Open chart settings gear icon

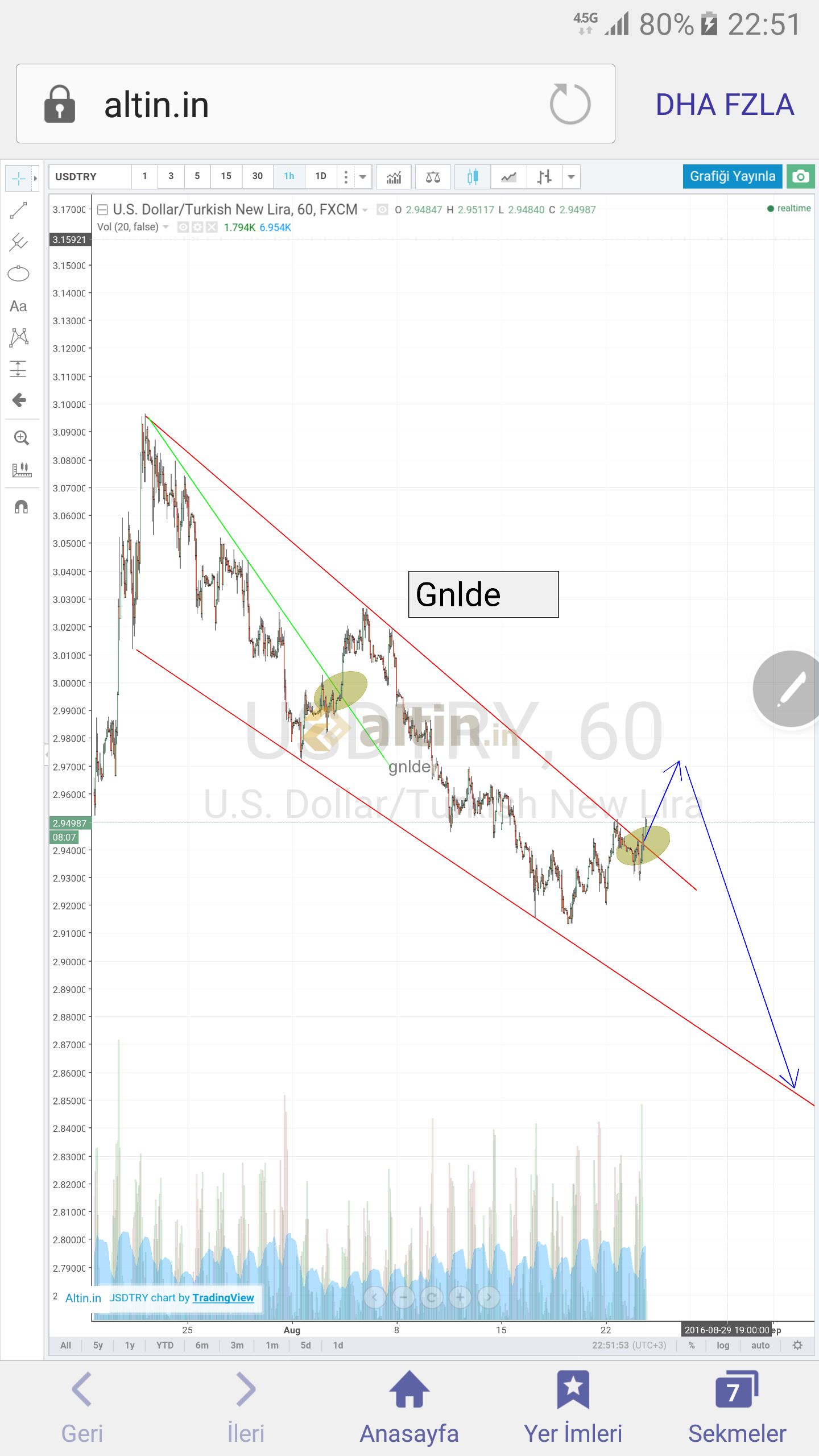(x=797, y=1345)
